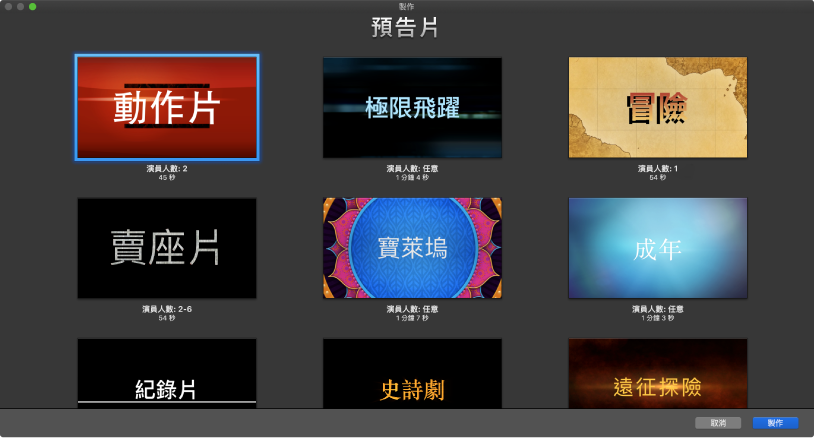This screenshot has width=814, height=439.
Task: Select the 動作片 trailer template
Action: point(167,108)
